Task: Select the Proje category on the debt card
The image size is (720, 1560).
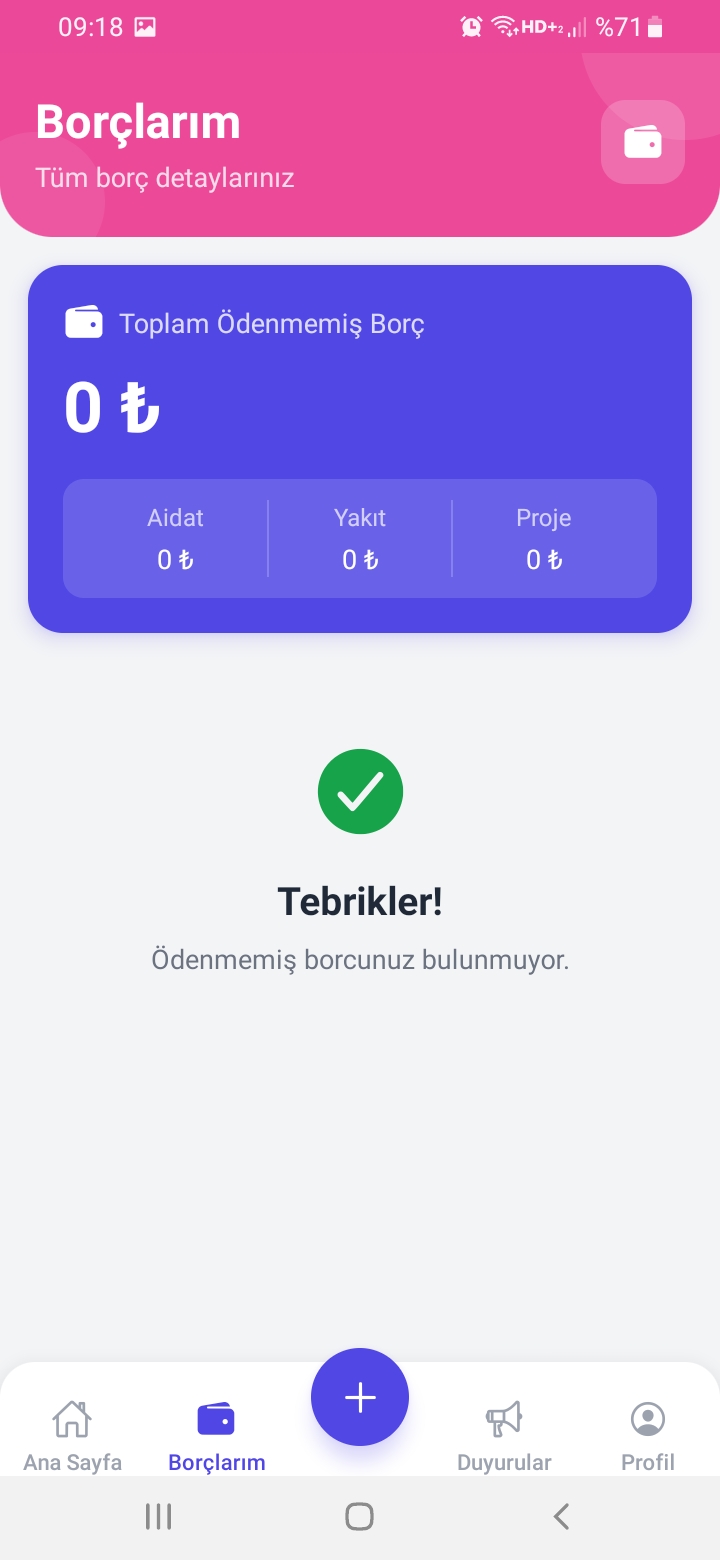Action: 543,538
